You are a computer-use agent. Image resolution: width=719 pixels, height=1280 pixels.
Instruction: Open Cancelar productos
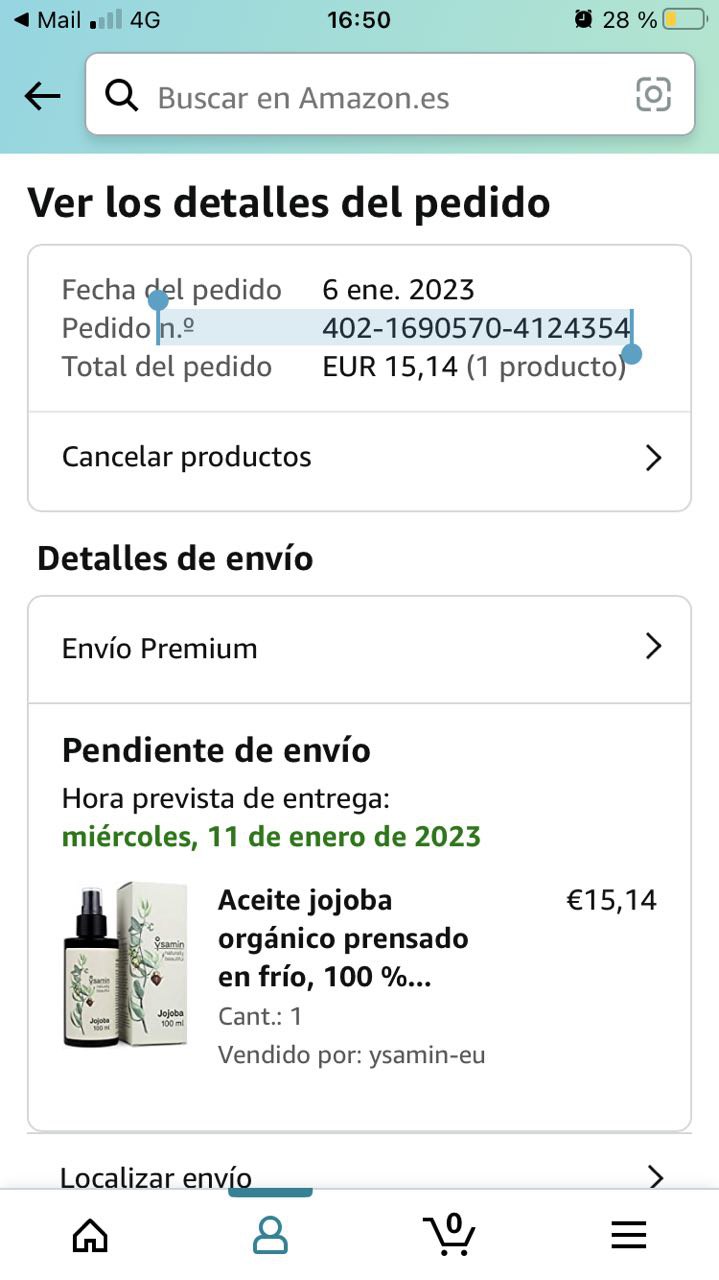pos(358,458)
